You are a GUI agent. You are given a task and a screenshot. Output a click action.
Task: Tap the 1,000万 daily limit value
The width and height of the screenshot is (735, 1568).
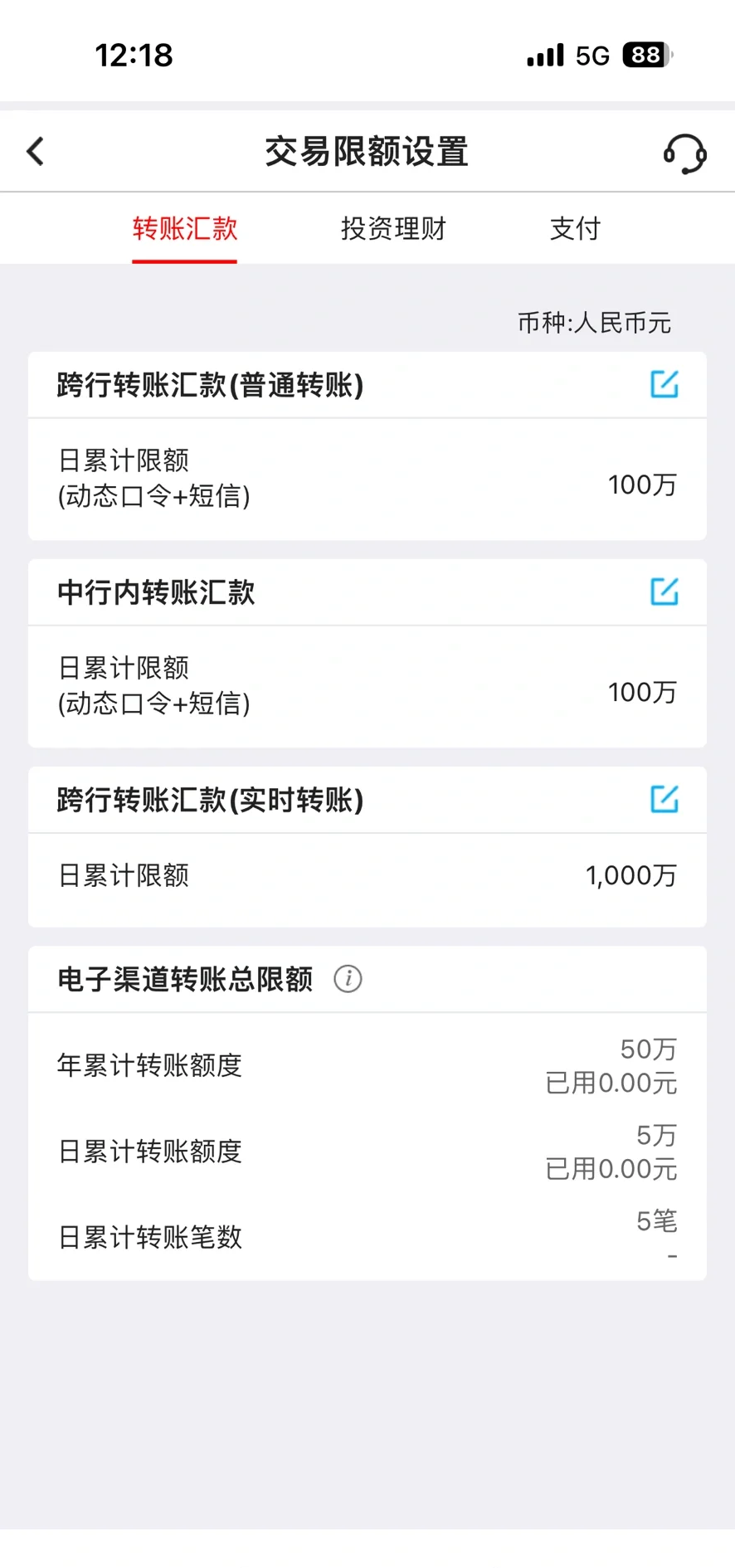[x=631, y=874]
